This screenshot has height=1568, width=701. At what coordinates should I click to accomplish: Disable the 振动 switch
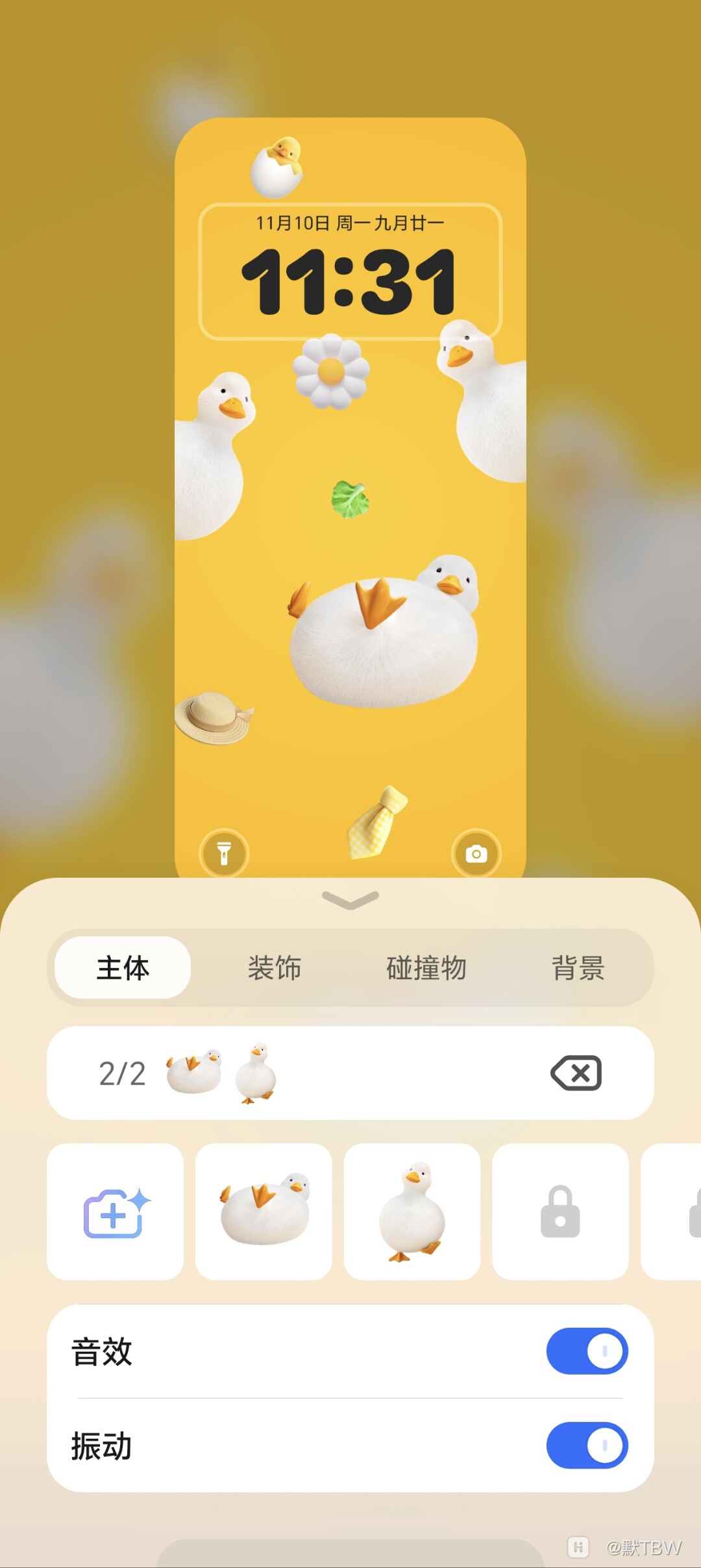587,1446
